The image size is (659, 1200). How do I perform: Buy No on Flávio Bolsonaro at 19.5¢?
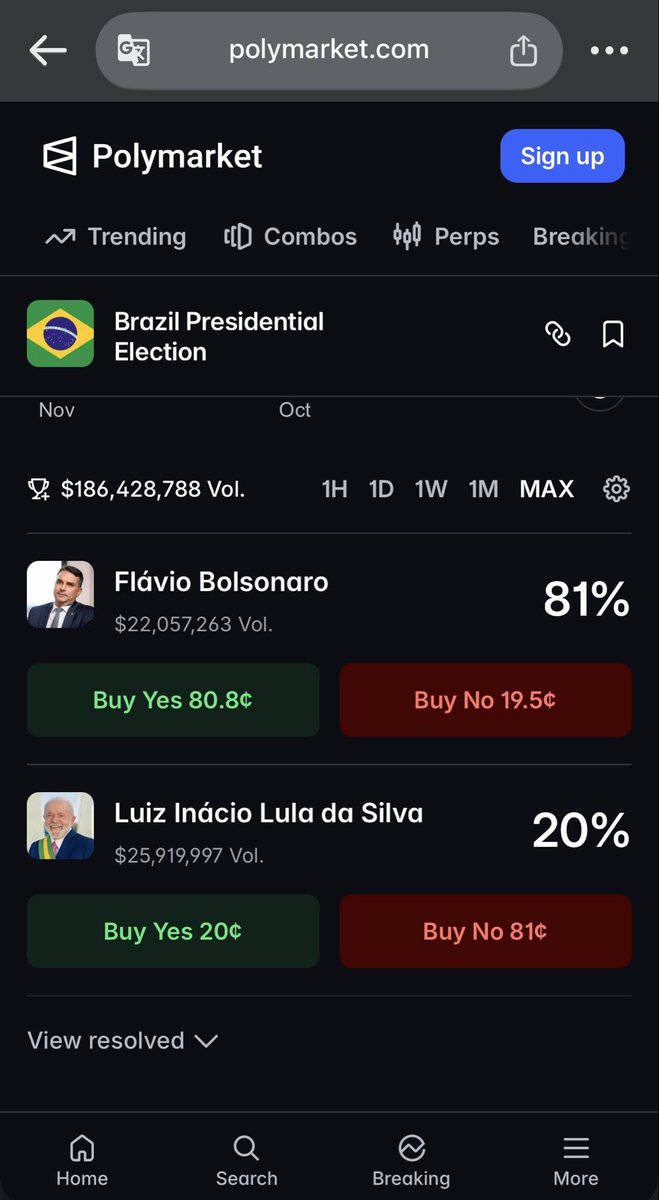point(485,700)
